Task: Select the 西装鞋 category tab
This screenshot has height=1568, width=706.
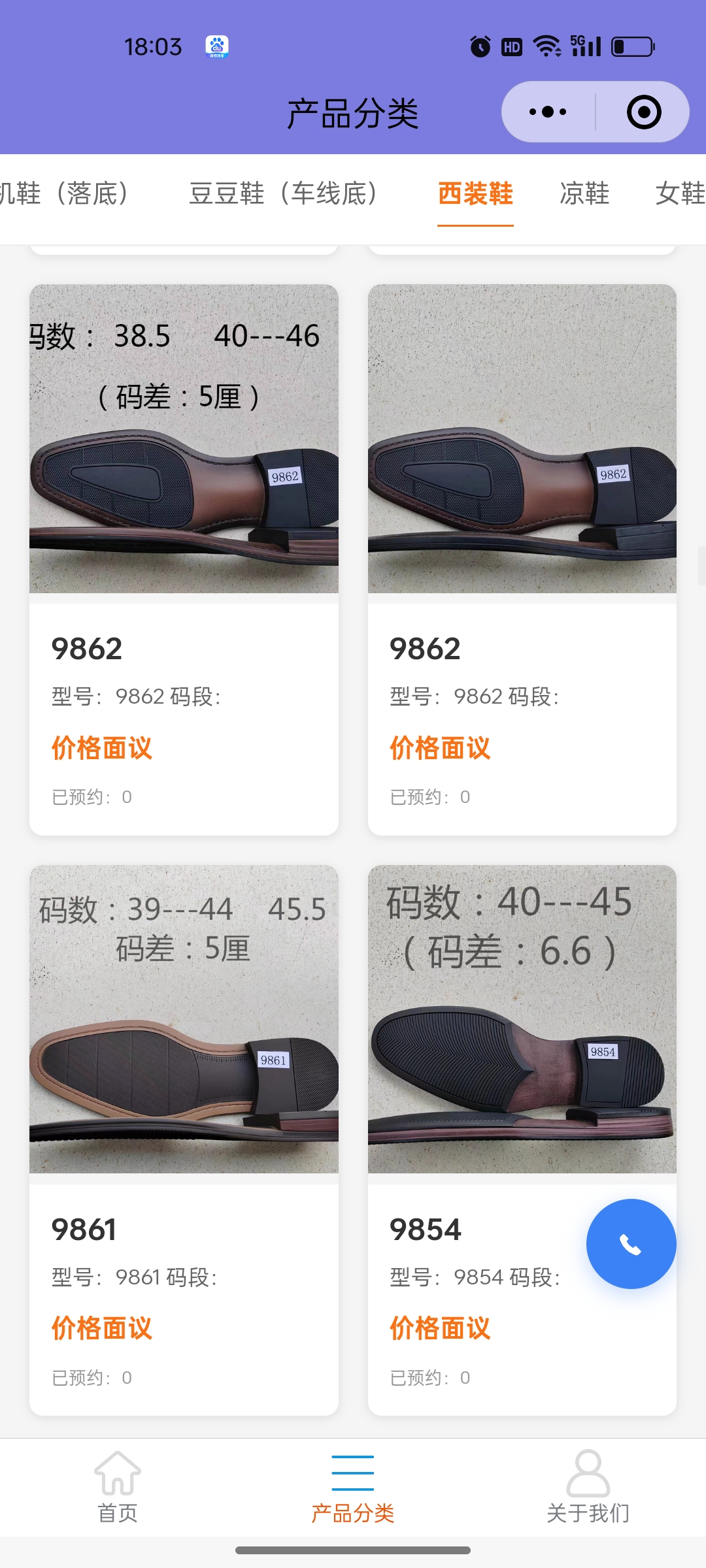Action: [x=475, y=194]
